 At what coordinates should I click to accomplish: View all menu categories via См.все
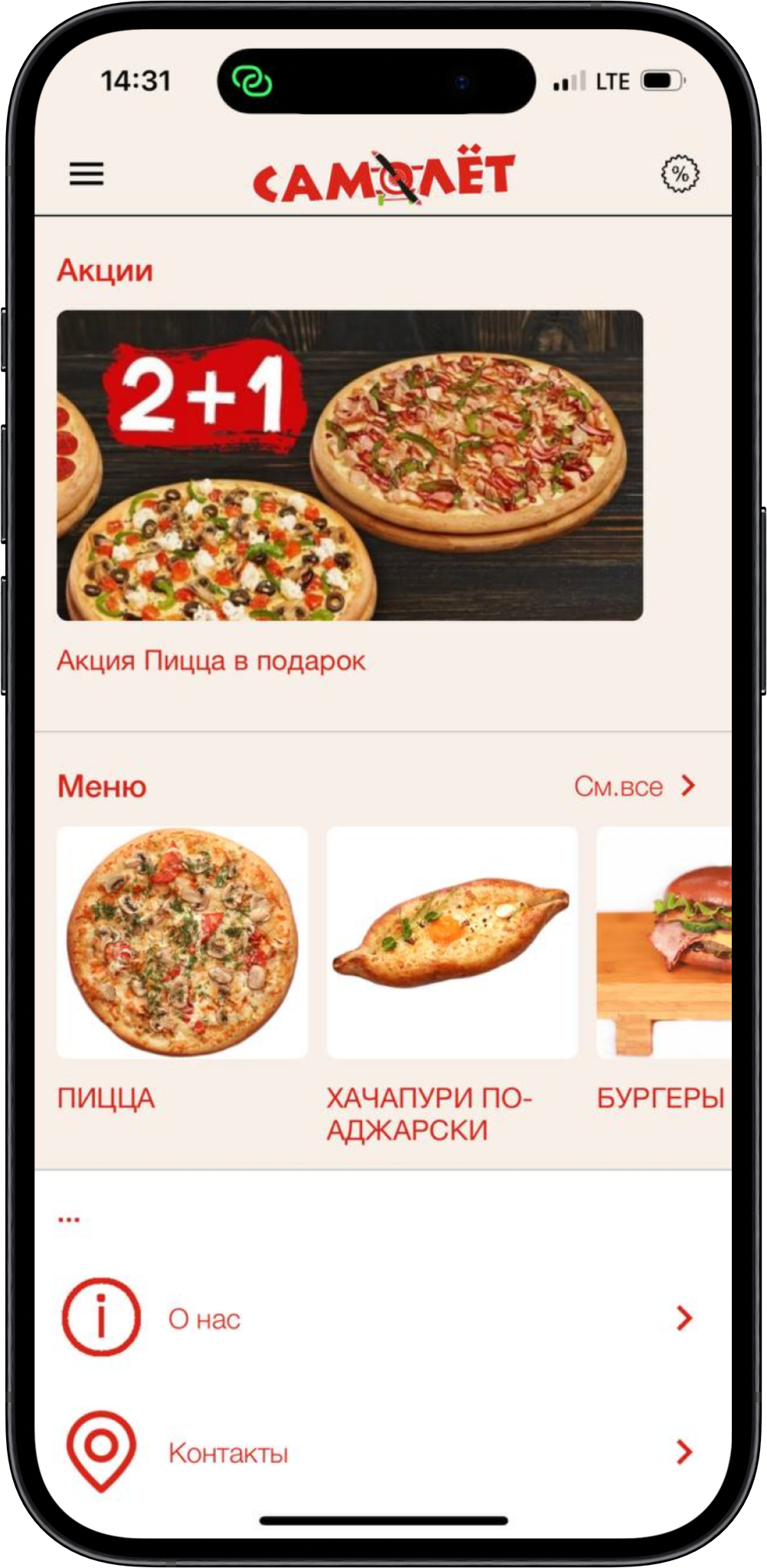tap(635, 786)
